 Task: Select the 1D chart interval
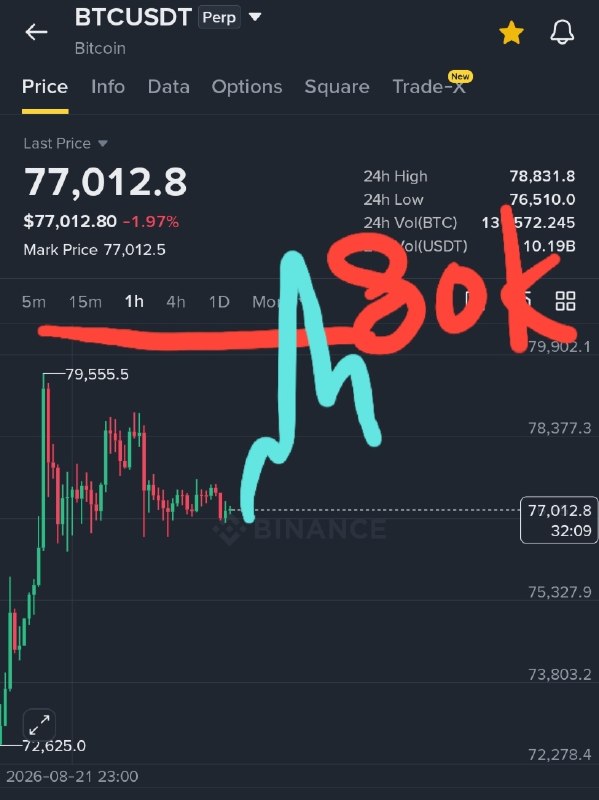coord(219,302)
